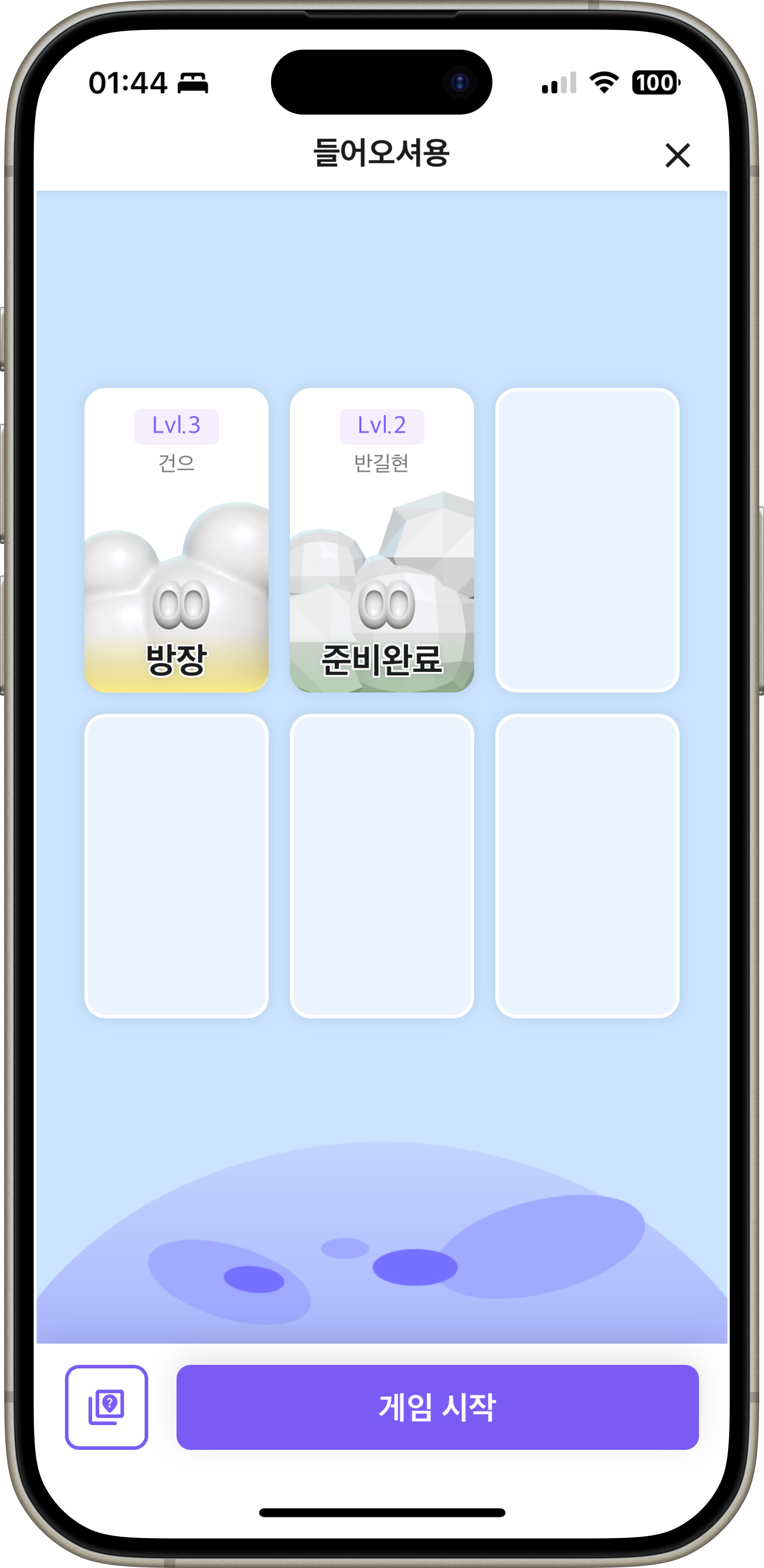The height and width of the screenshot is (1568, 764).
Task: Start the game with 게임 시작
Action: click(x=437, y=1408)
